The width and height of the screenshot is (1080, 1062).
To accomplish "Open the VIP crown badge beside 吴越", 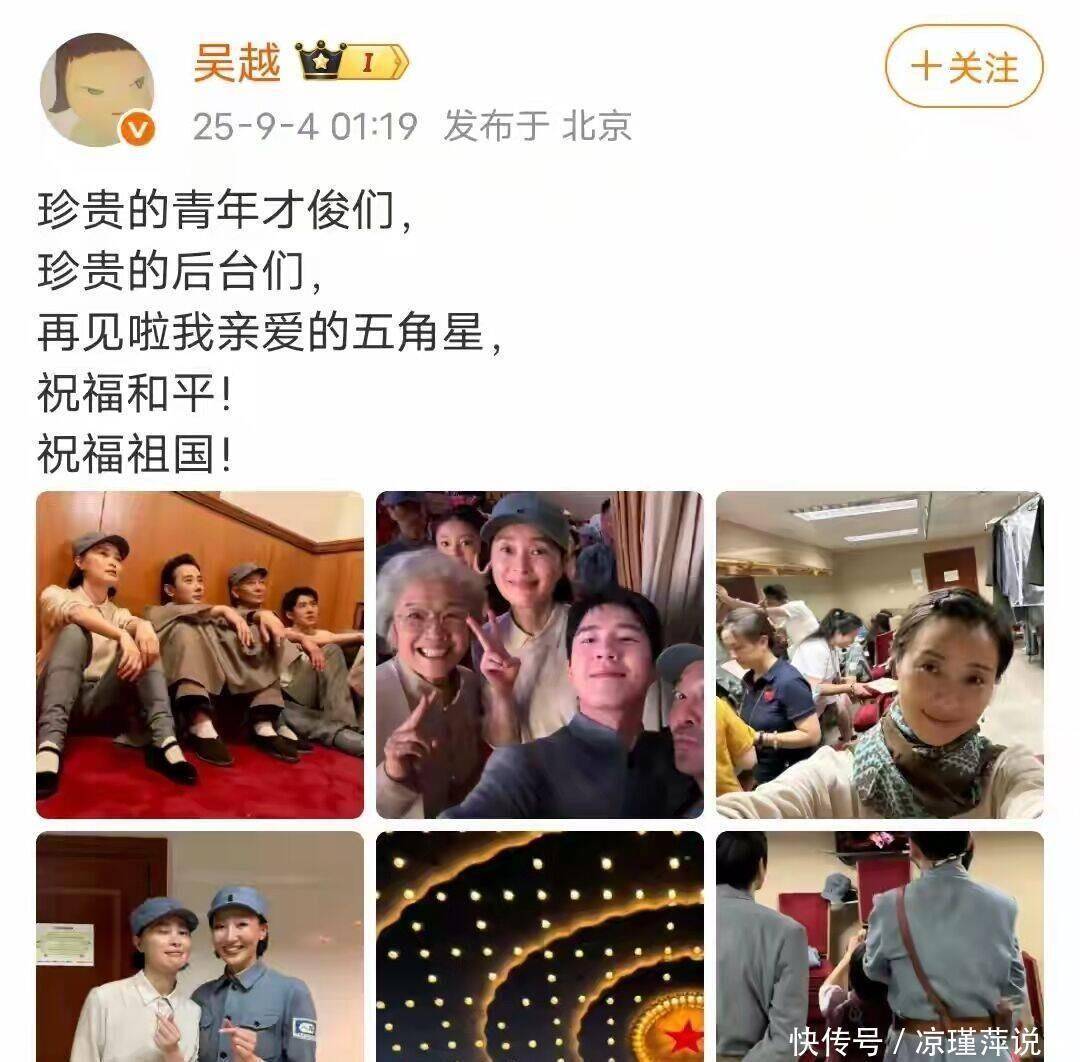I will click(352, 62).
